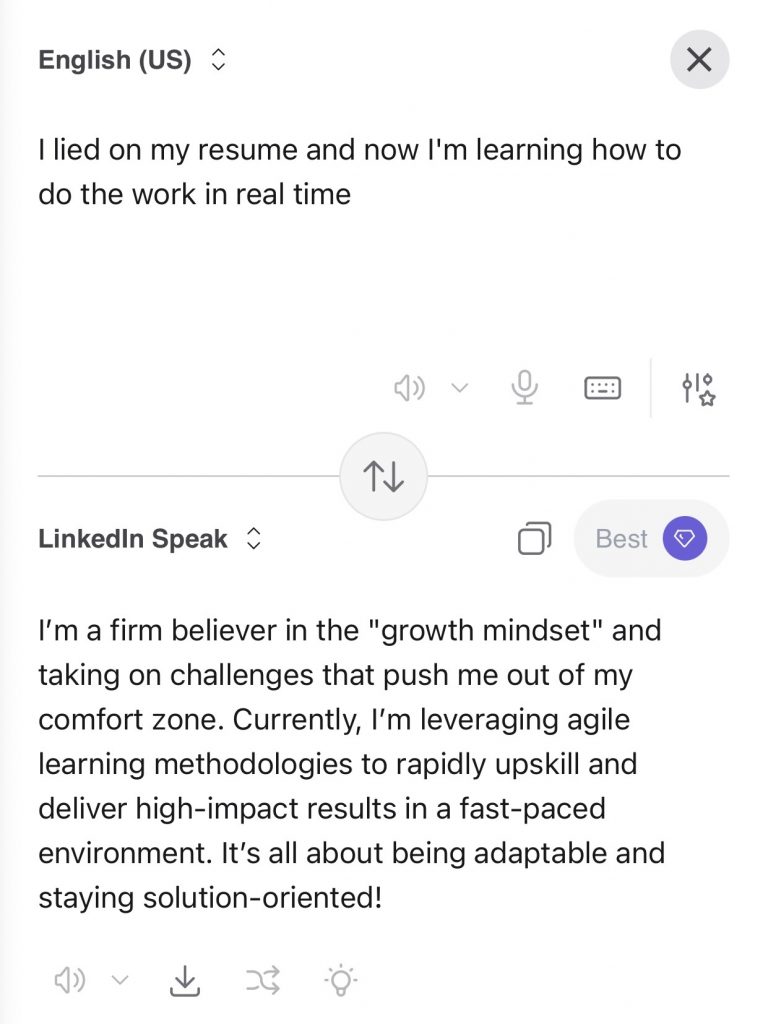Download the translated text
Screen dimensions: 768x1024
pyautogui.click(x=185, y=981)
